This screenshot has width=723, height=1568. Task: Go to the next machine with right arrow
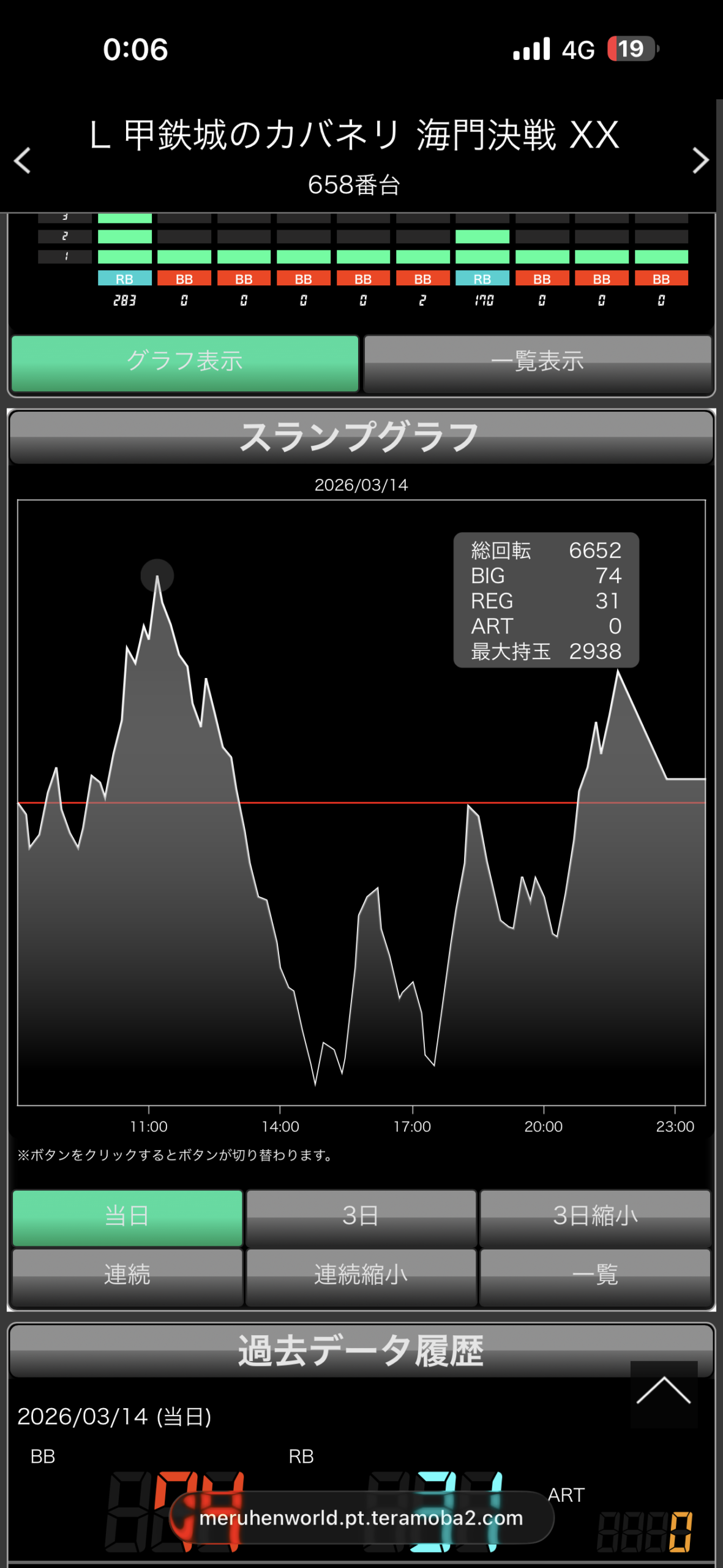(x=700, y=160)
